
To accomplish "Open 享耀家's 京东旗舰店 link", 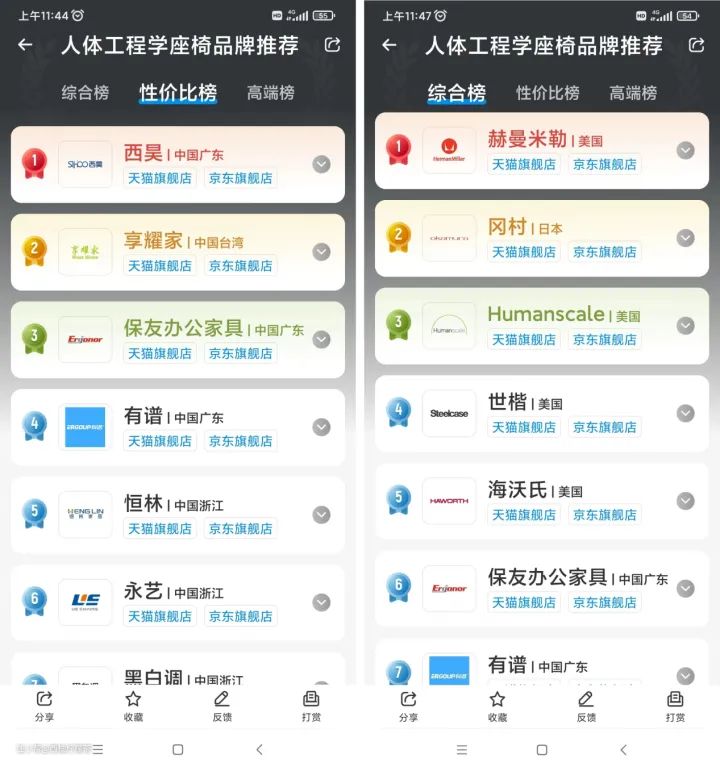I will click(x=240, y=266).
